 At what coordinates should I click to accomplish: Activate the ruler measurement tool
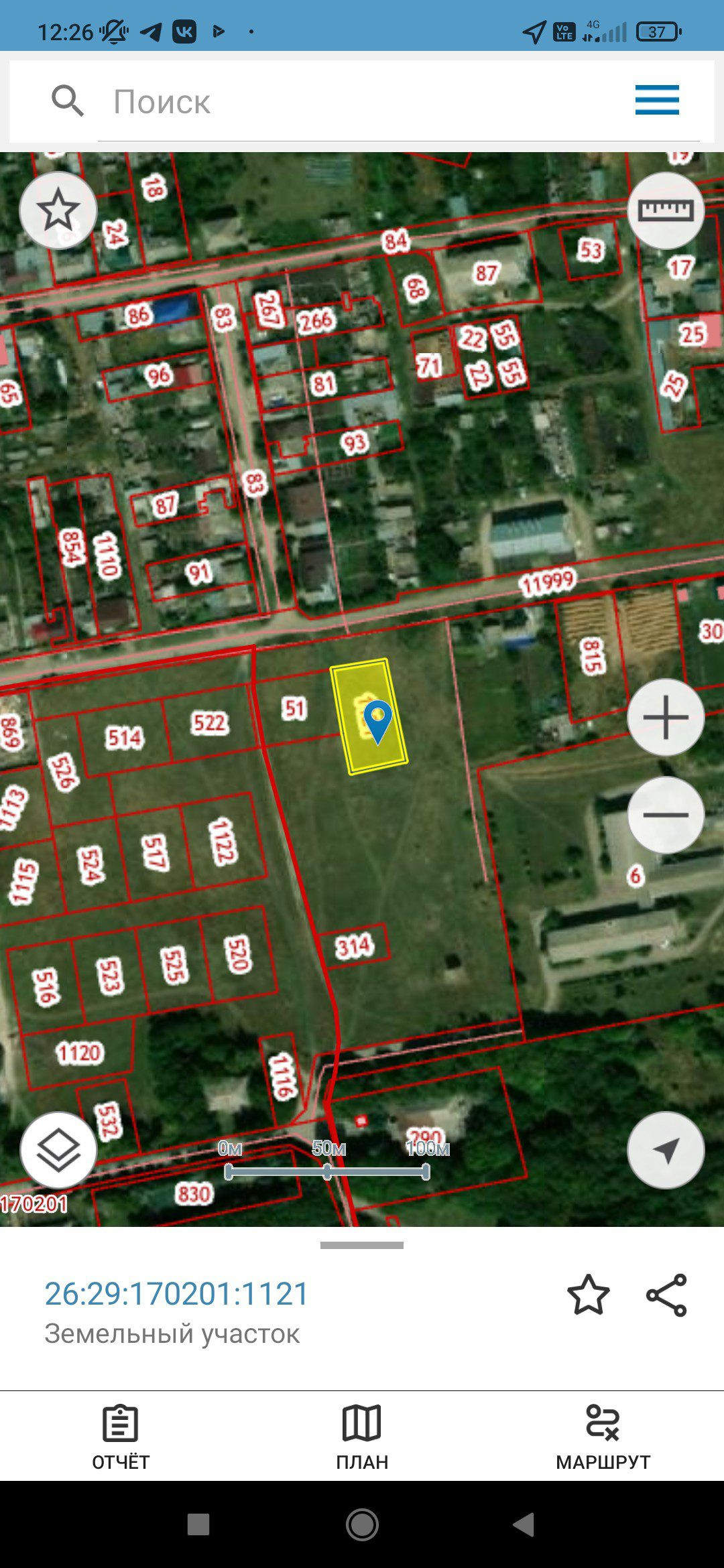click(x=665, y=210)
